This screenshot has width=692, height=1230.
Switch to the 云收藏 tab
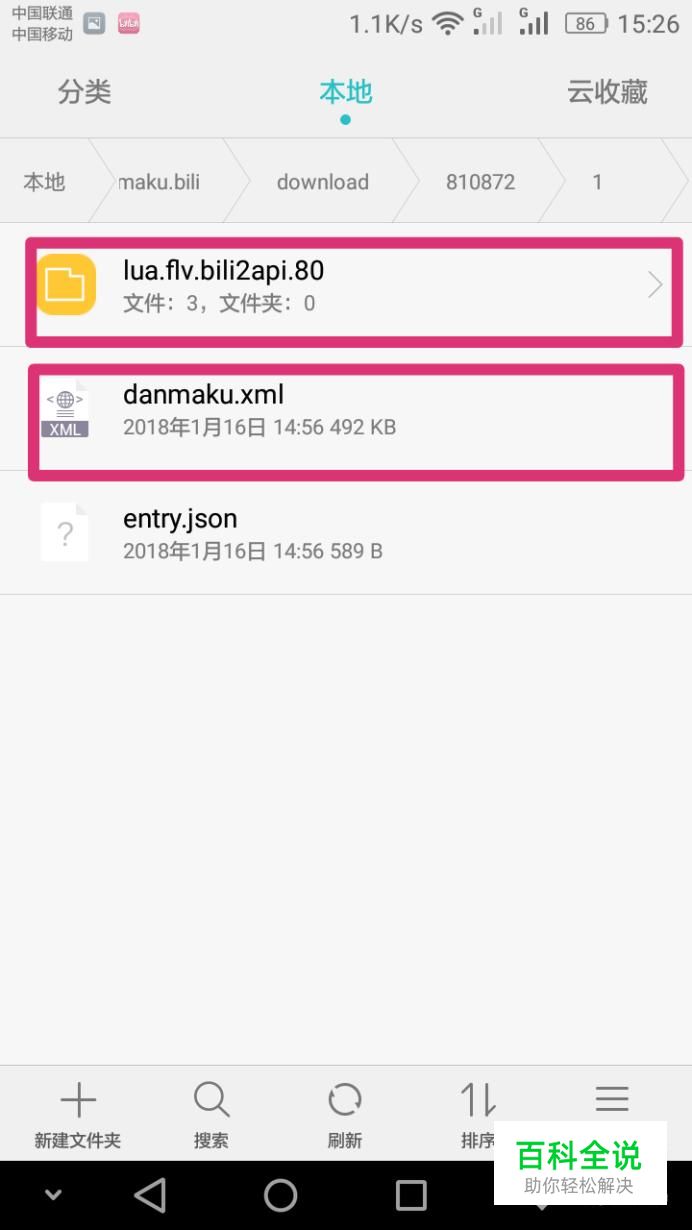(607, 92)
